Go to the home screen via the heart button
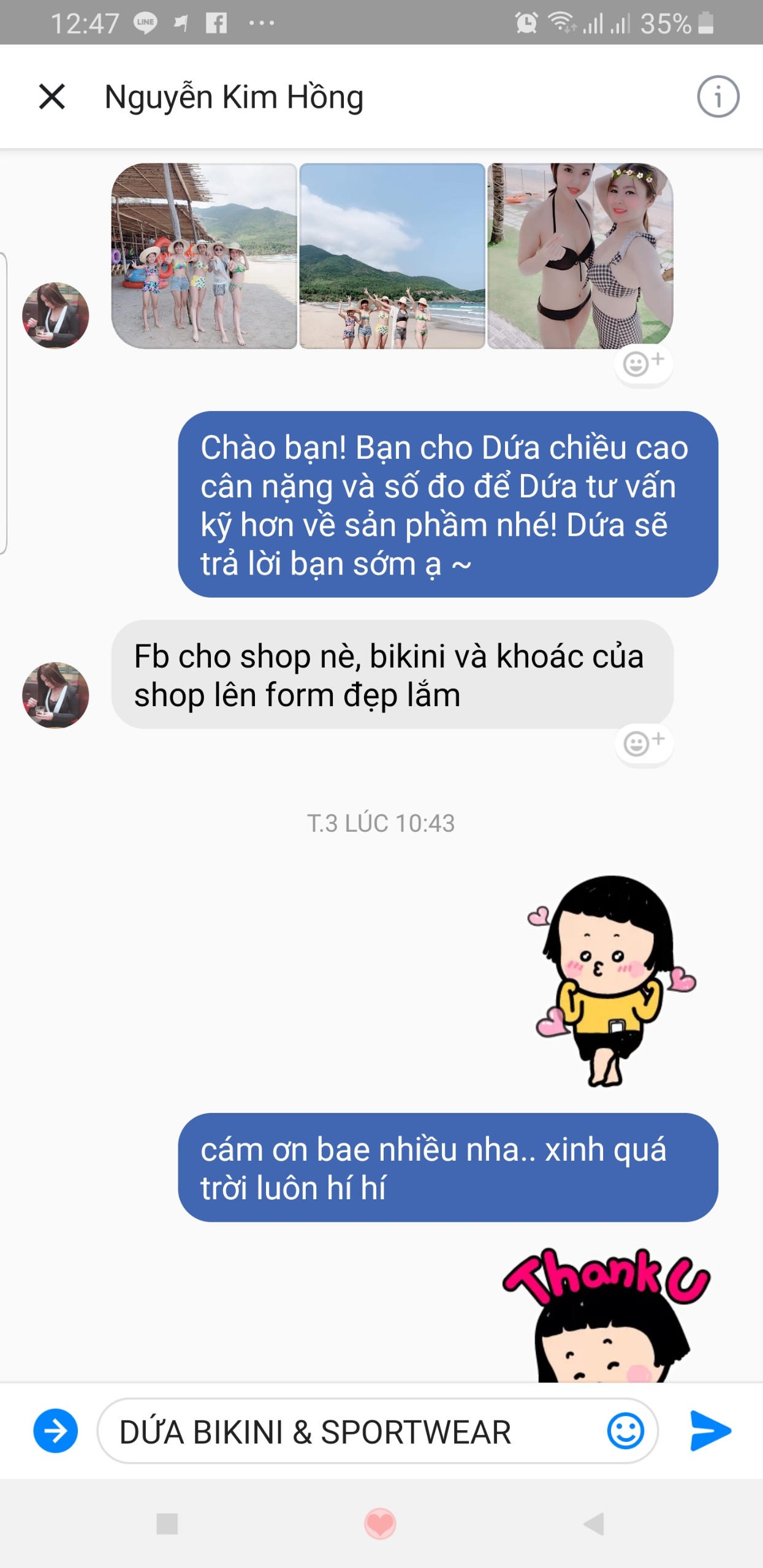763x1568 pixels. coord(381,1523)
